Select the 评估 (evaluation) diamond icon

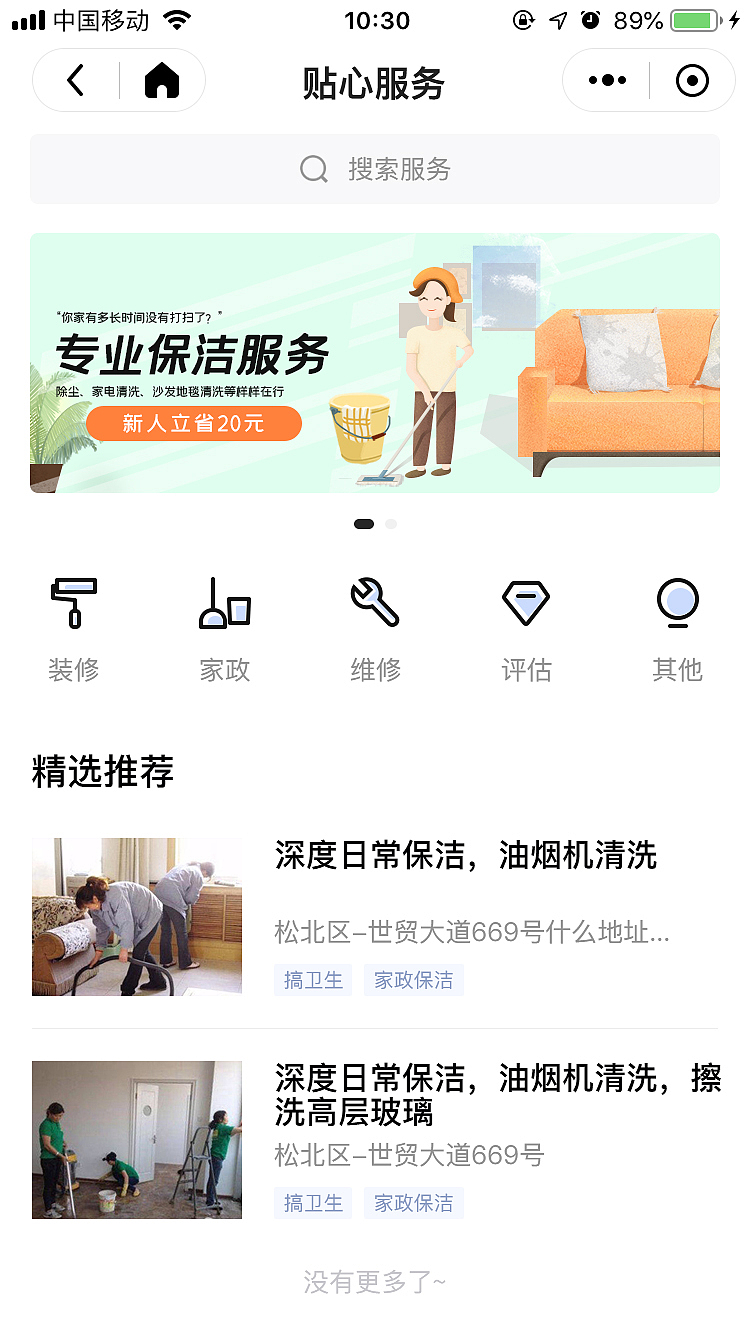tap(526, 602)
